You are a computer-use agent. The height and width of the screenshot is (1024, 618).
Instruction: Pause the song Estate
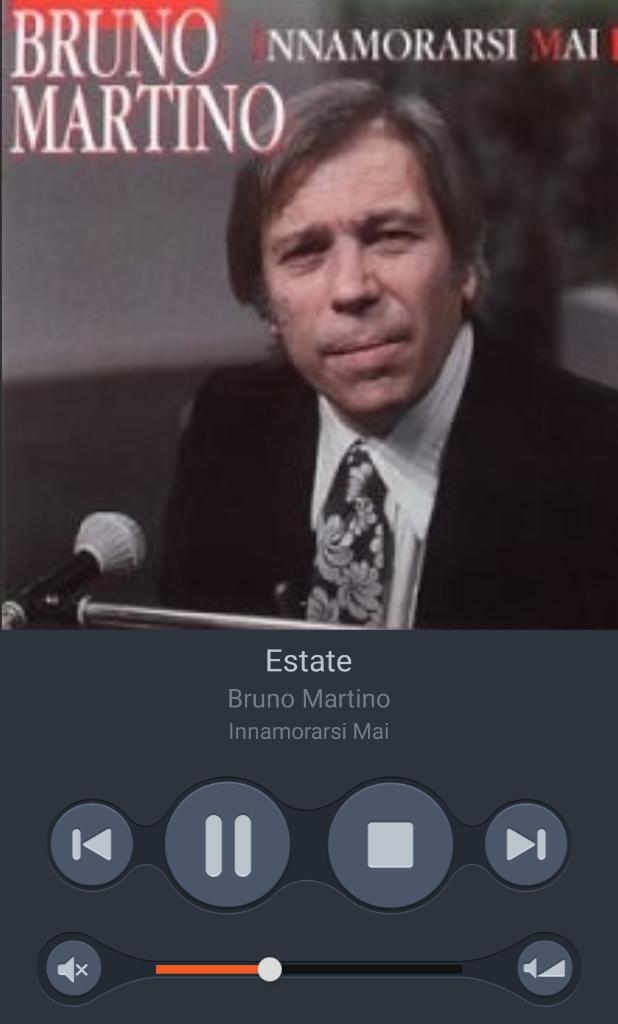(x=227, y=845)
